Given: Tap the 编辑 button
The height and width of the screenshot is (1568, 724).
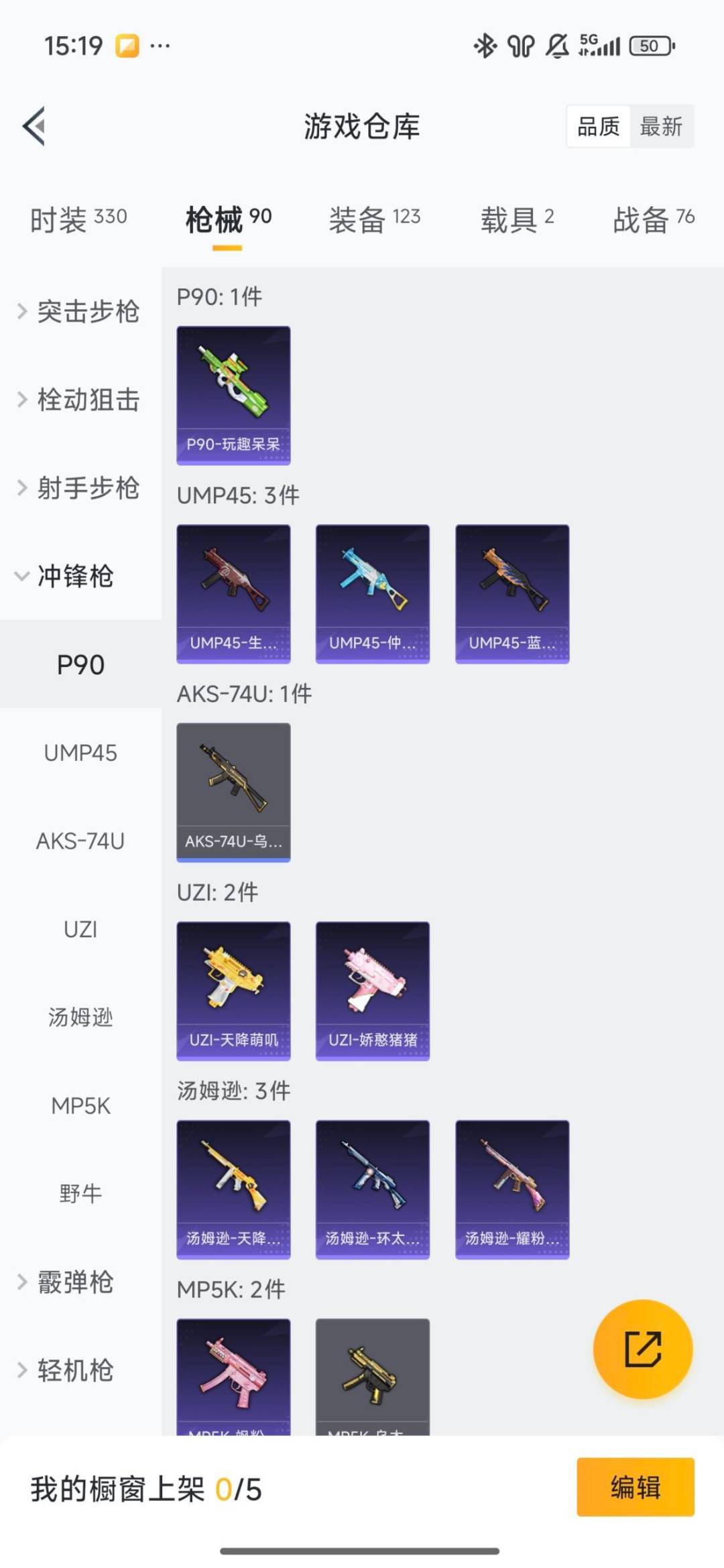Looking at the screenshot, I should click(x=635, y=1487).
